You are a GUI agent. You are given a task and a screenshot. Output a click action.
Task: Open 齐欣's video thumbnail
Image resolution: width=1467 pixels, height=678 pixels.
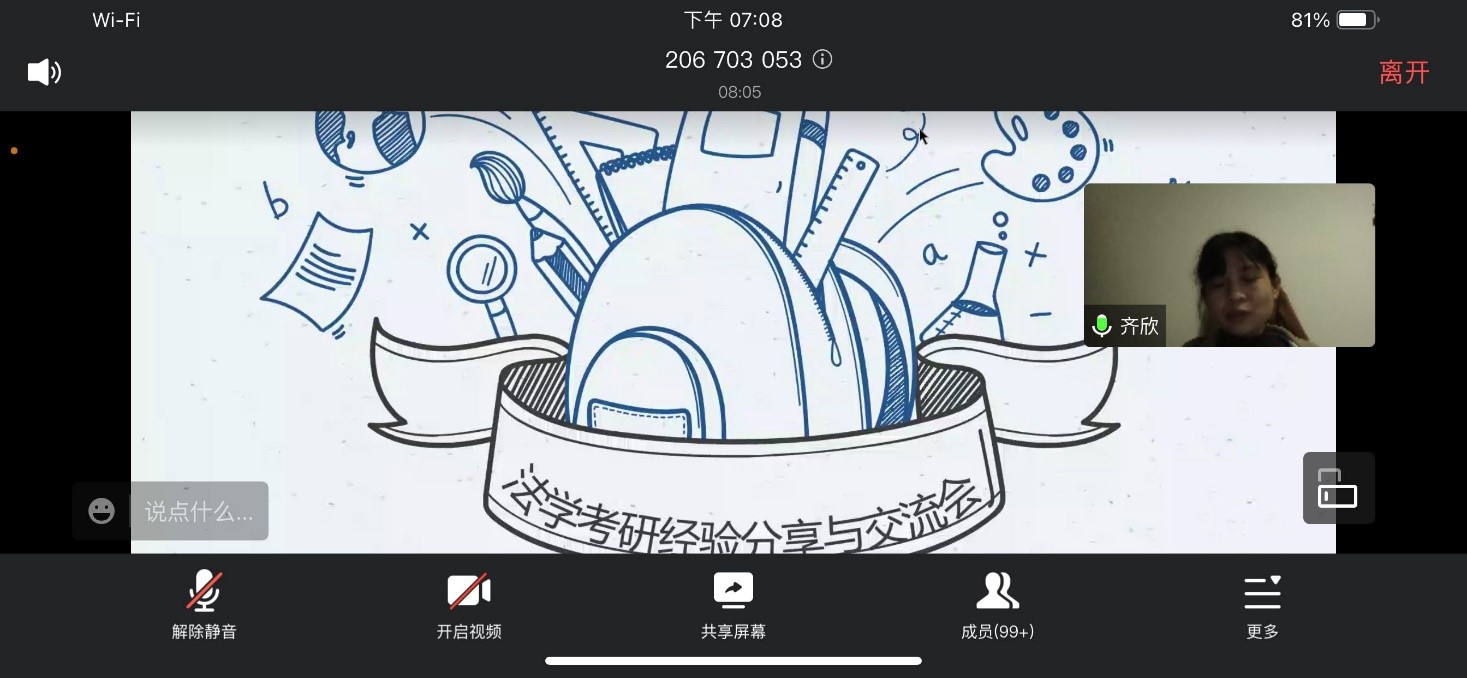click(x=1229, y=264)
